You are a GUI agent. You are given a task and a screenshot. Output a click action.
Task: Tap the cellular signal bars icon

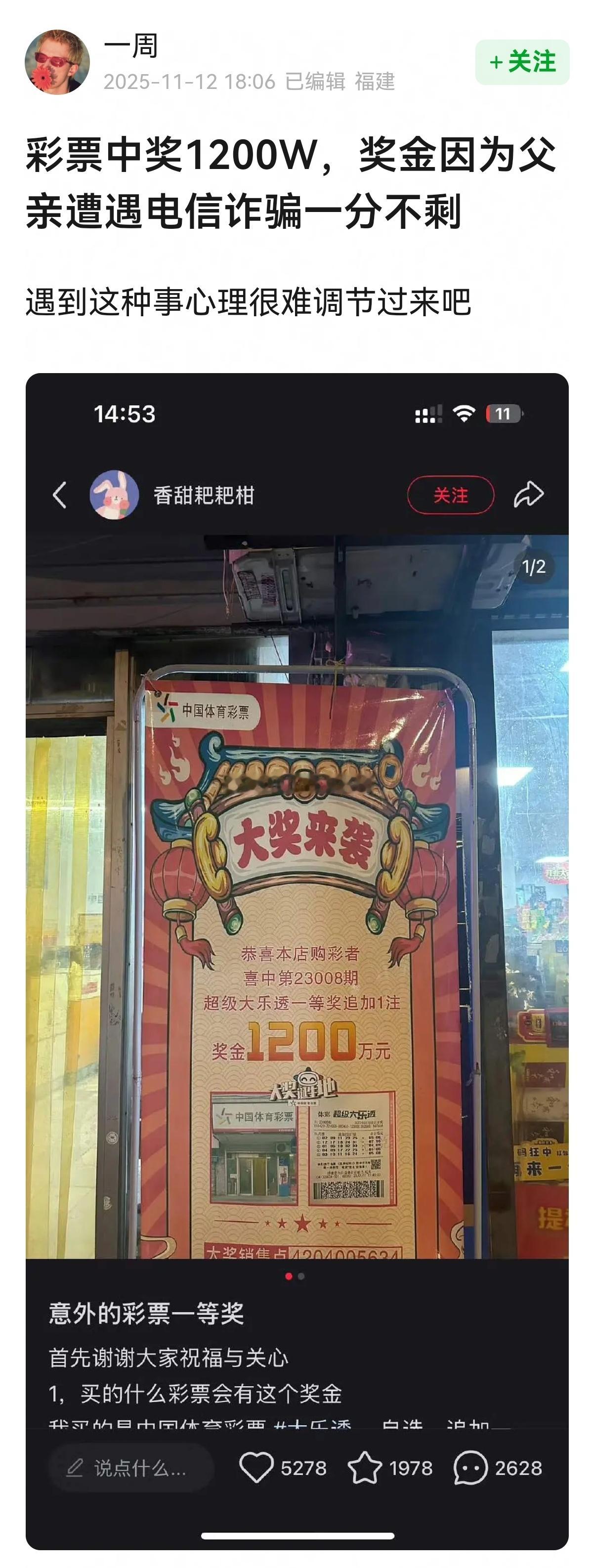click(x=428, y=412)
